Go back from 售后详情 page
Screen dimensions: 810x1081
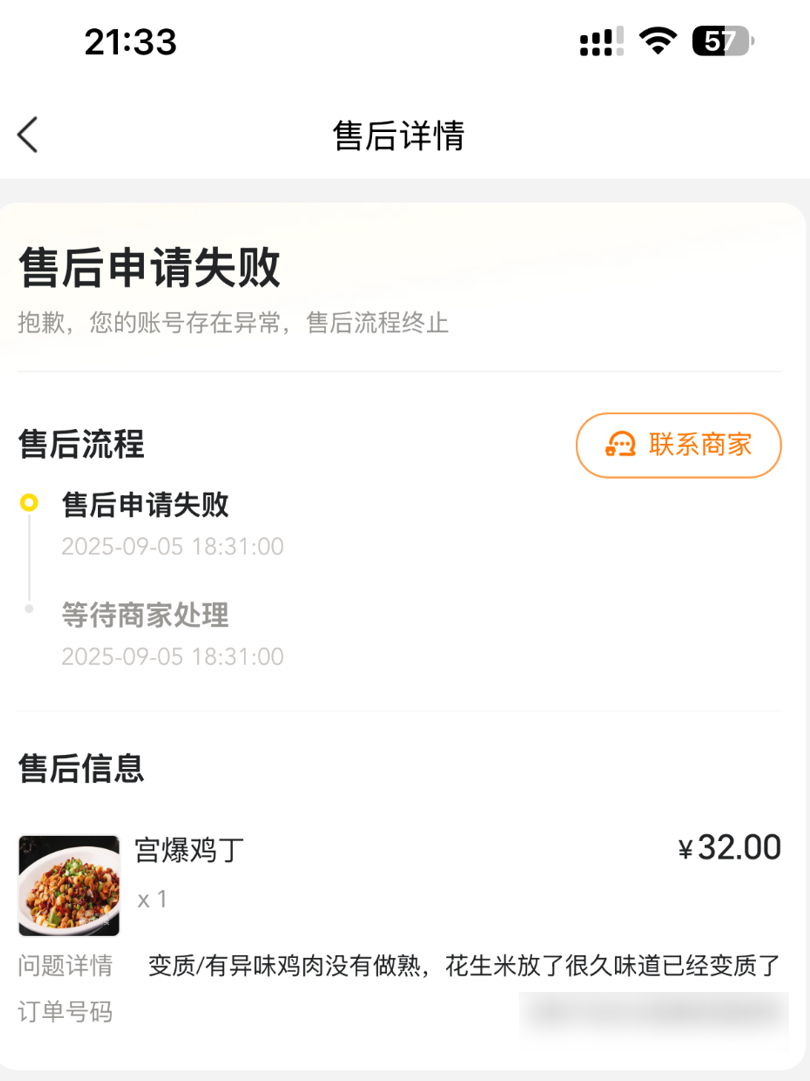28,135
